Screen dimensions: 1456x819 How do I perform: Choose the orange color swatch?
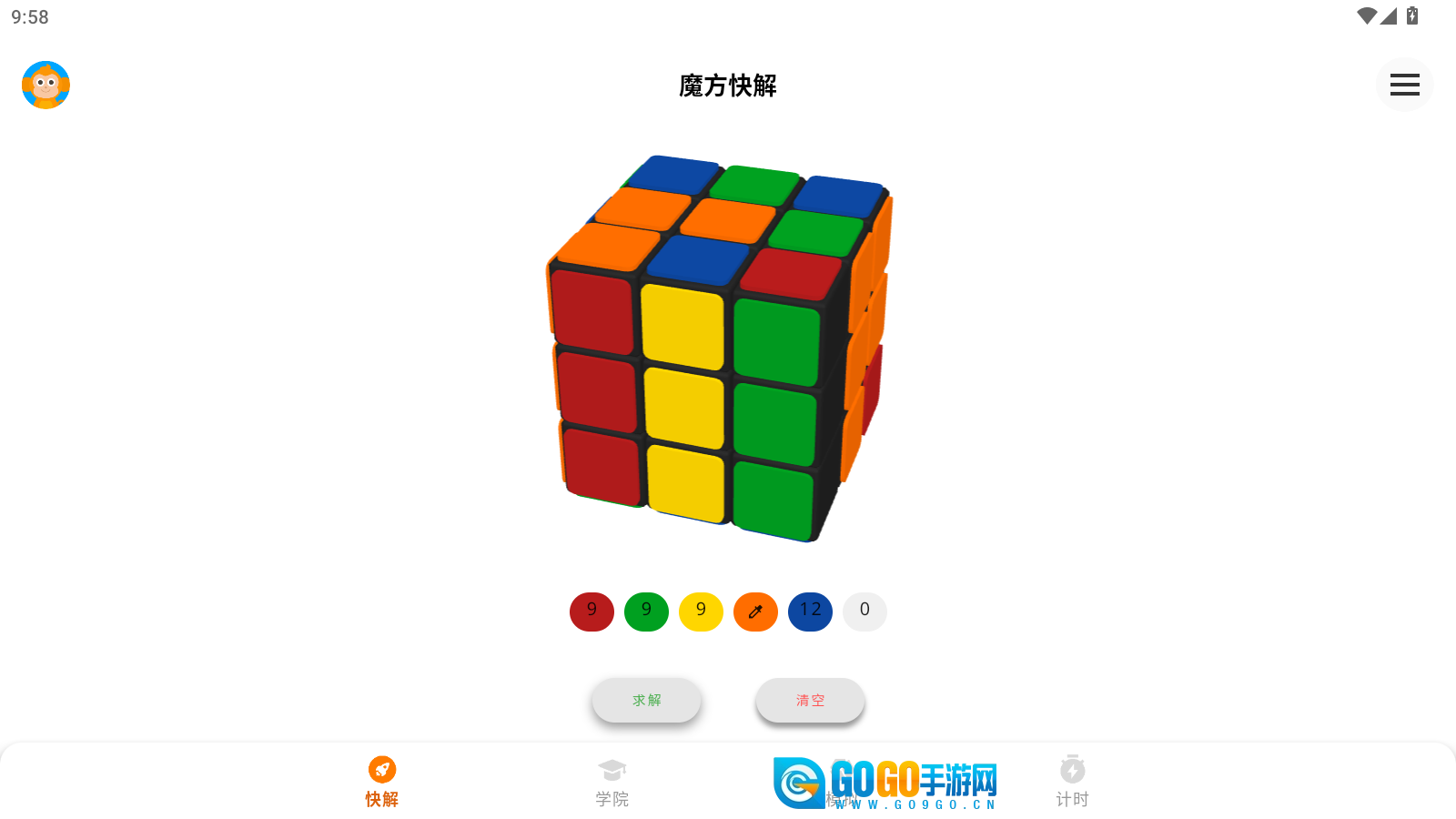tap(755, 611)
